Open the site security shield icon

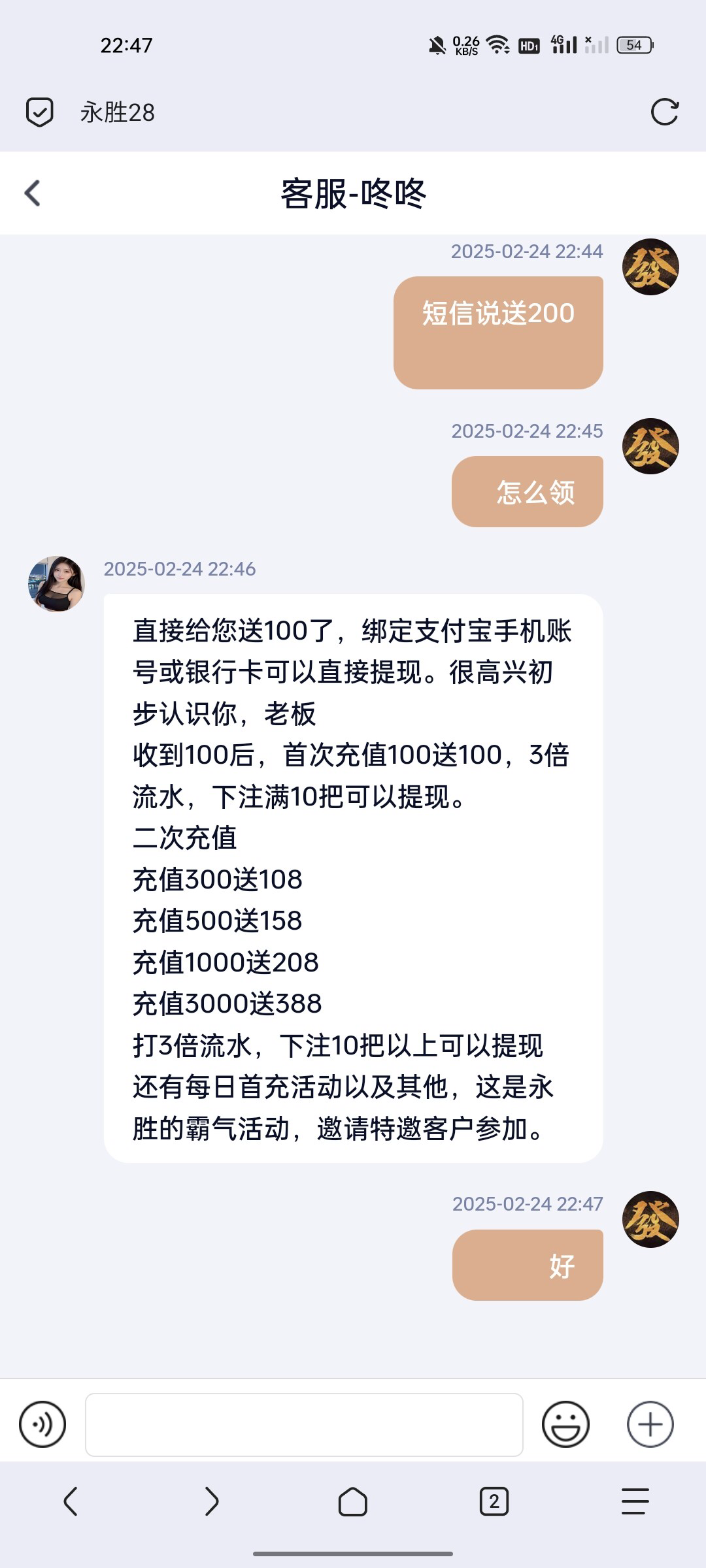[x=39, y=112]
